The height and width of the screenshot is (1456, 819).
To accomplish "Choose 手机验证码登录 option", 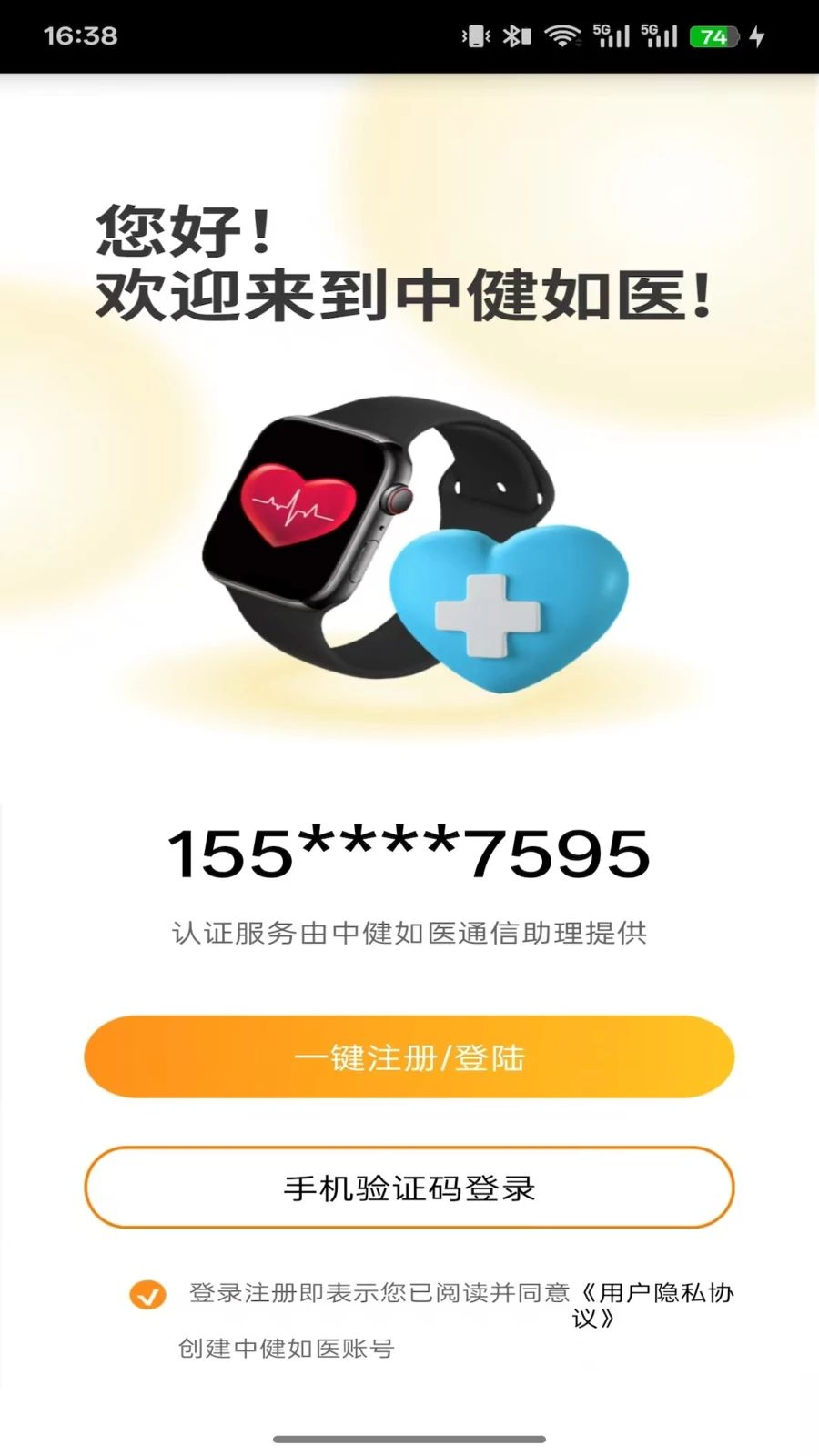I will click(x=409, y=1188).
